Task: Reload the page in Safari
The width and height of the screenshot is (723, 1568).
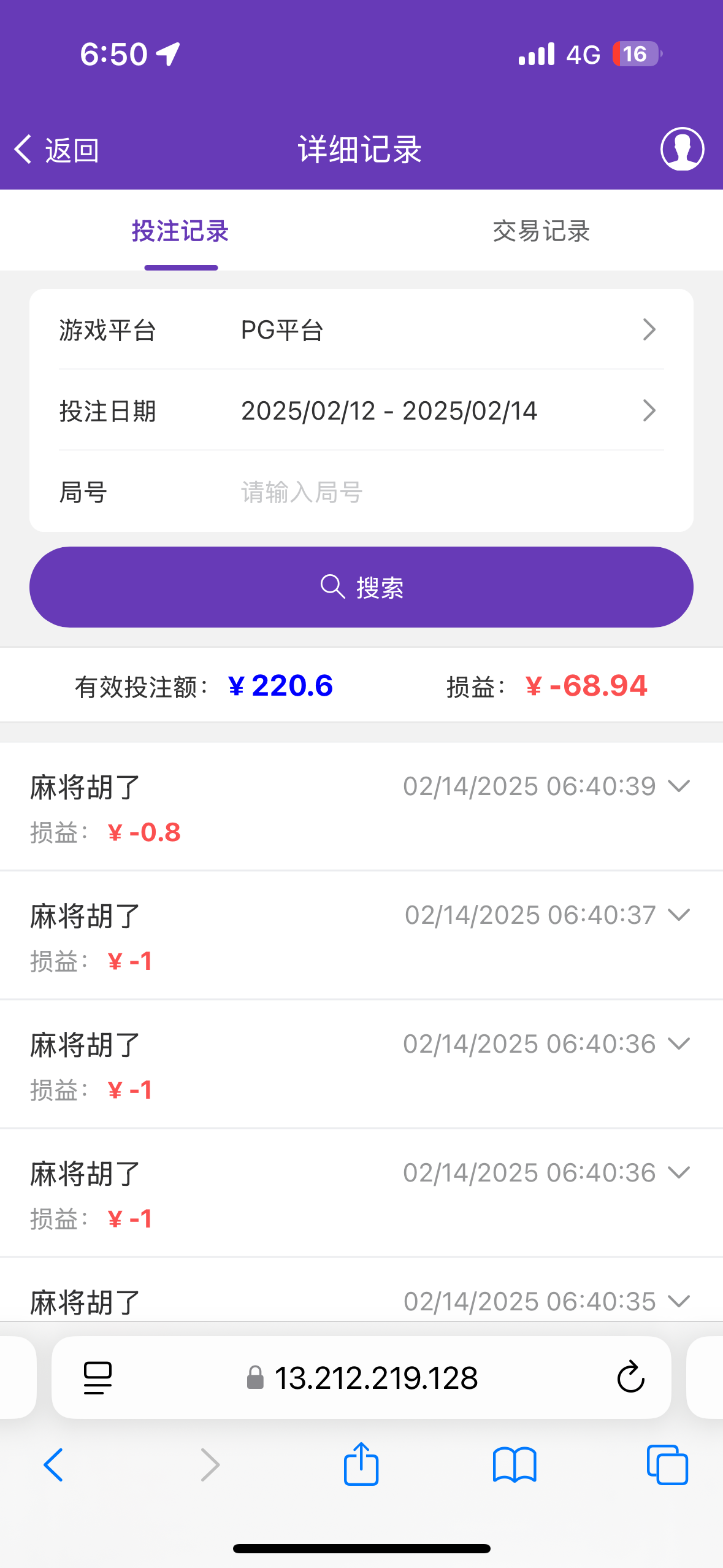Action: [x=630, y=1378]
